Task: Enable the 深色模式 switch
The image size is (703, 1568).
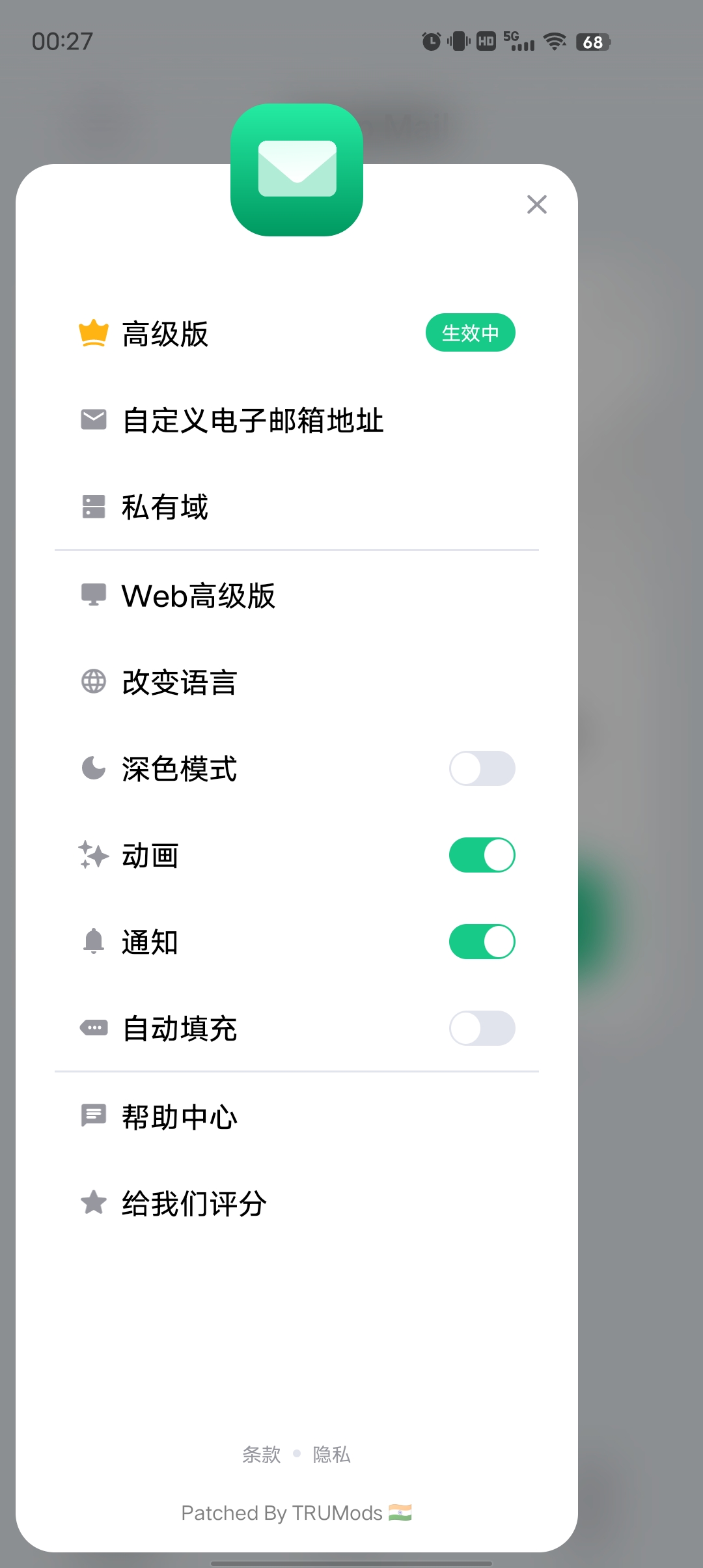Action: 482,768
